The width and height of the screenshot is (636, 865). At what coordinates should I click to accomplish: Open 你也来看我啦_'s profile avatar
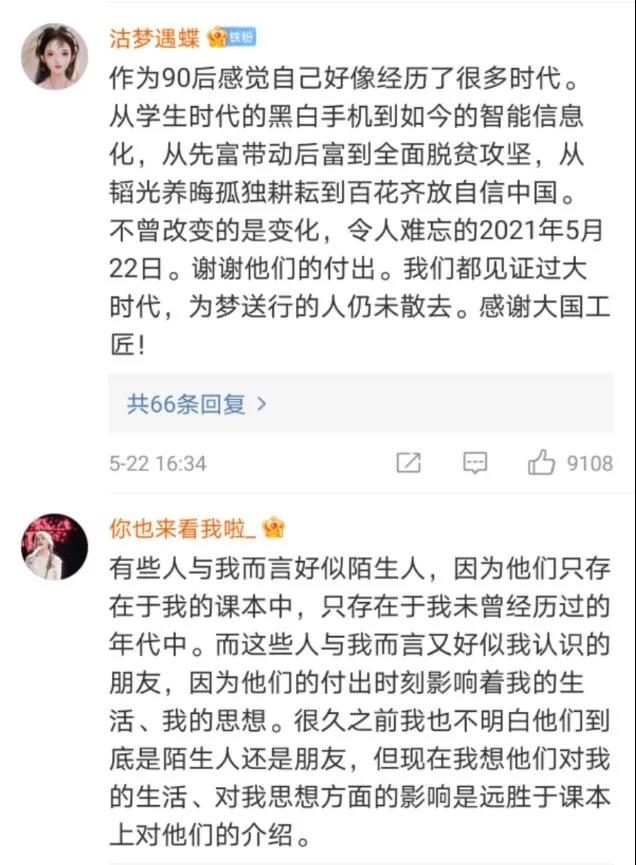coord(54,546)
